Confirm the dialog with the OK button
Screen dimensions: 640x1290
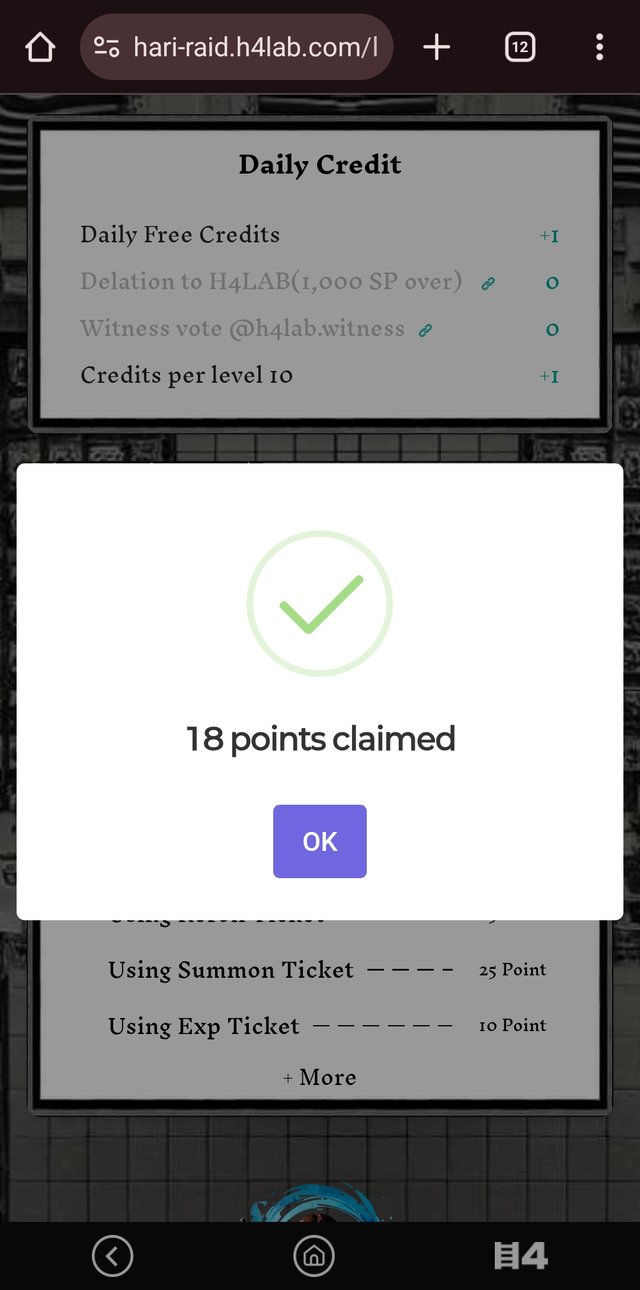[x=320, y=841]
